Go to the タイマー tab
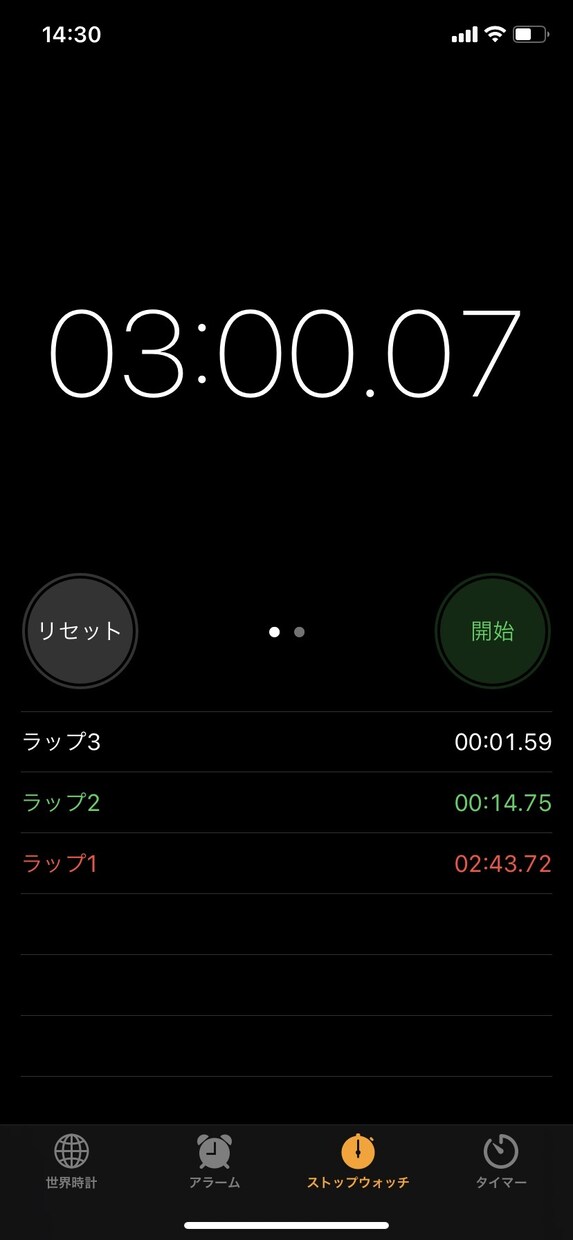Viewport: 573px width, 1240px height. point(501,1162)
